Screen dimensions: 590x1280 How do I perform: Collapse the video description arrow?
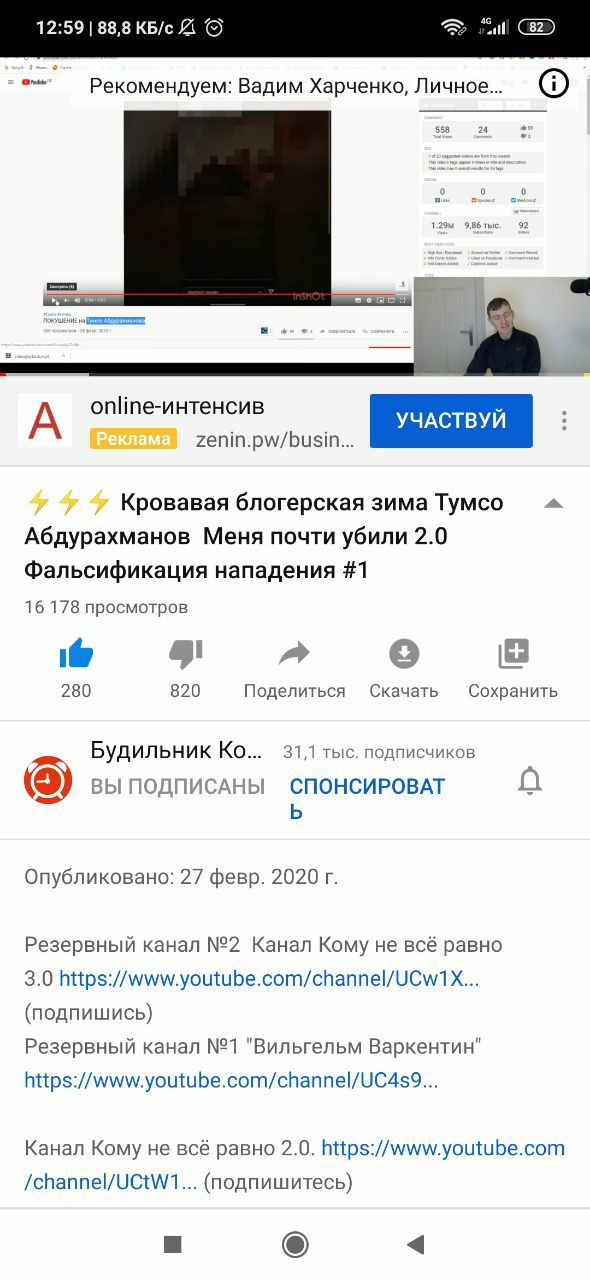tap(553, 503)
